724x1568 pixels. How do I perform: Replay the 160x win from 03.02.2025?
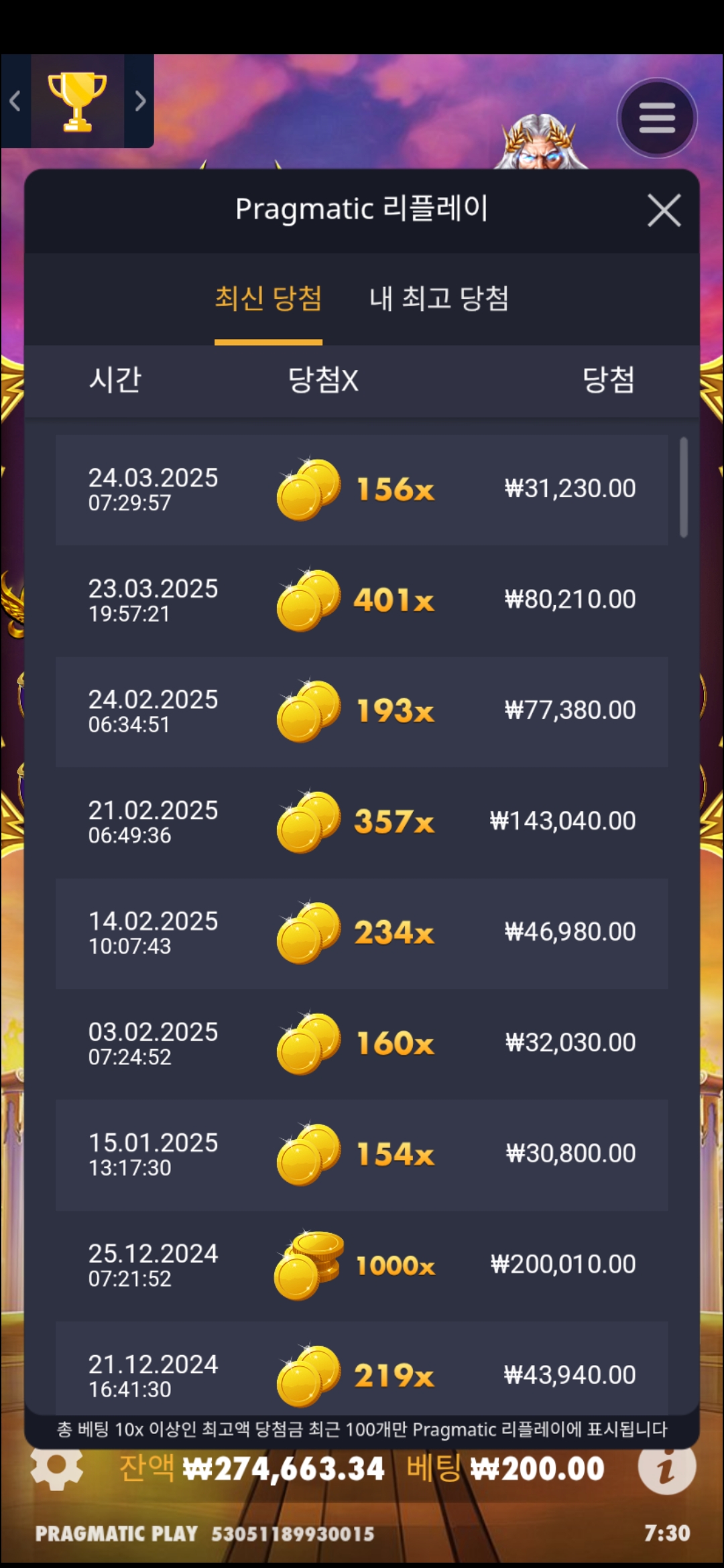[362, 1043]
